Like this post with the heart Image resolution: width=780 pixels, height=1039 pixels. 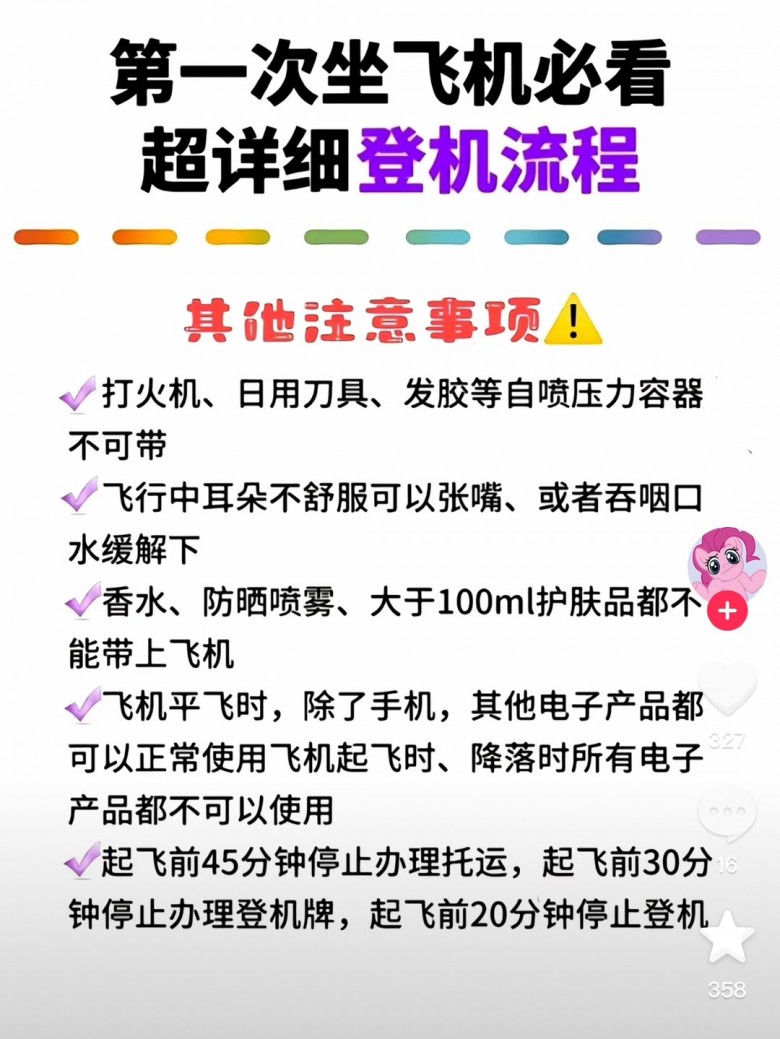tap(727, 690)
